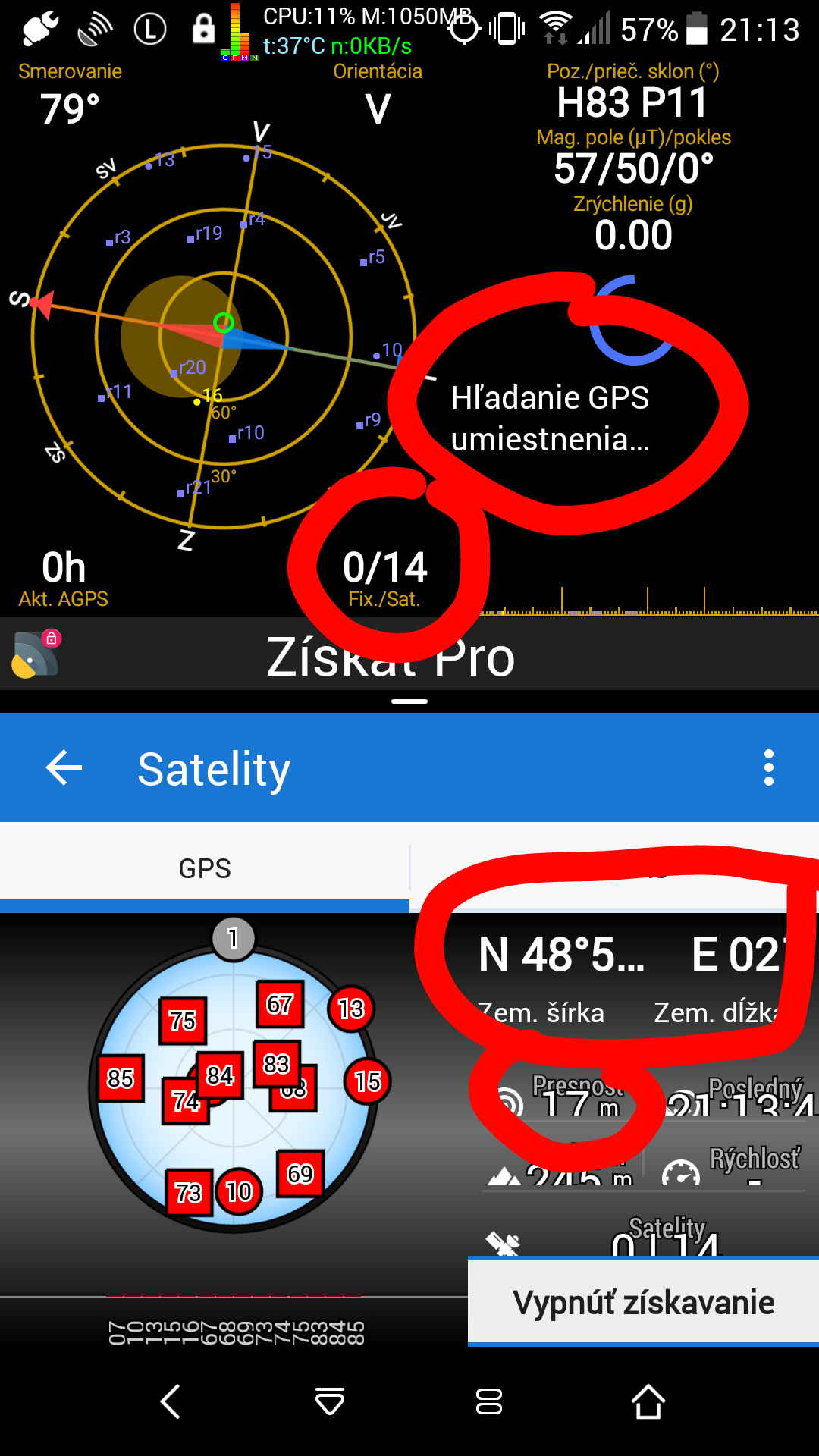Open the overflow menu in Satelity bar
The width and height of the screenshot is (819, 1456).
[x=768, y=767]
